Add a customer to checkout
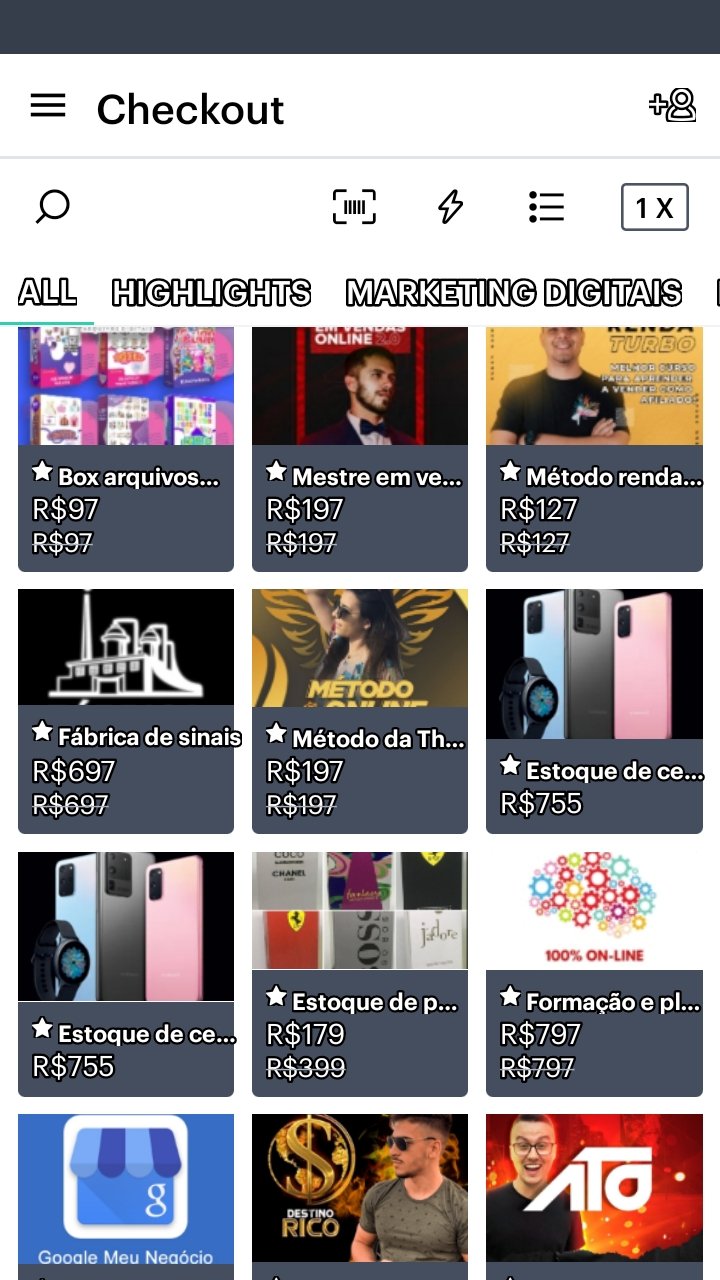This screenshot has width=720, height=1280. click(672, 105)
